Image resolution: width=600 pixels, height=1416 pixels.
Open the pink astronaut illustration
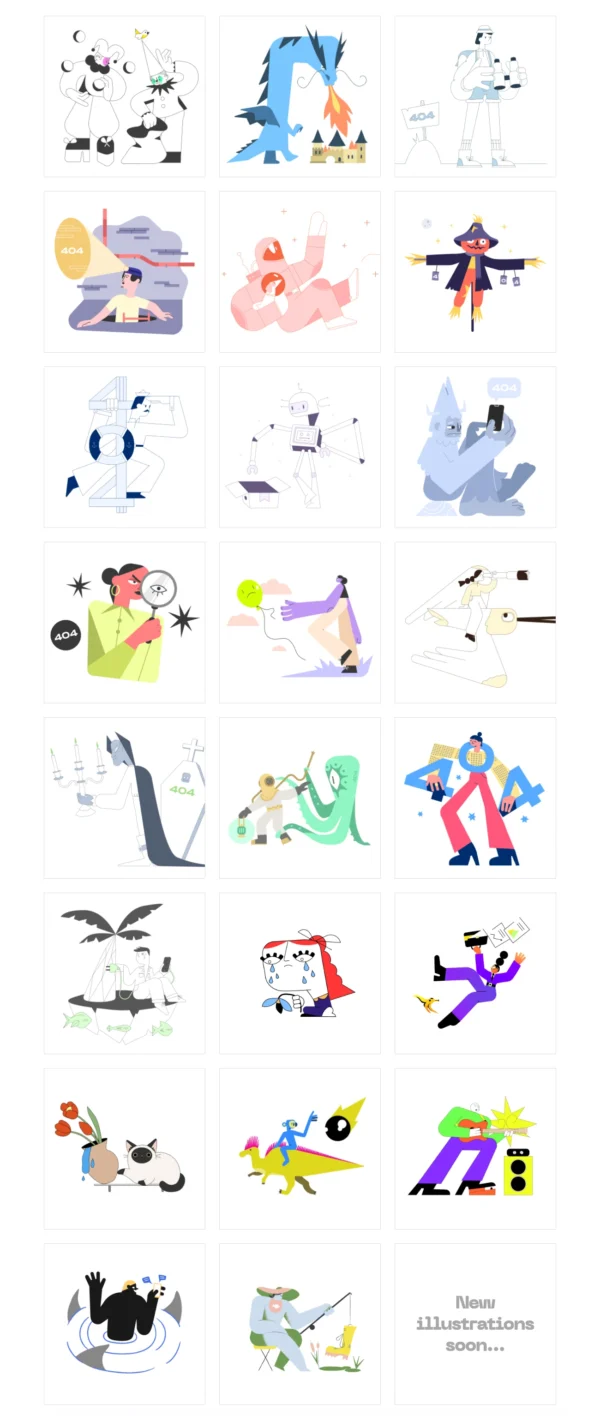(299, 272)
